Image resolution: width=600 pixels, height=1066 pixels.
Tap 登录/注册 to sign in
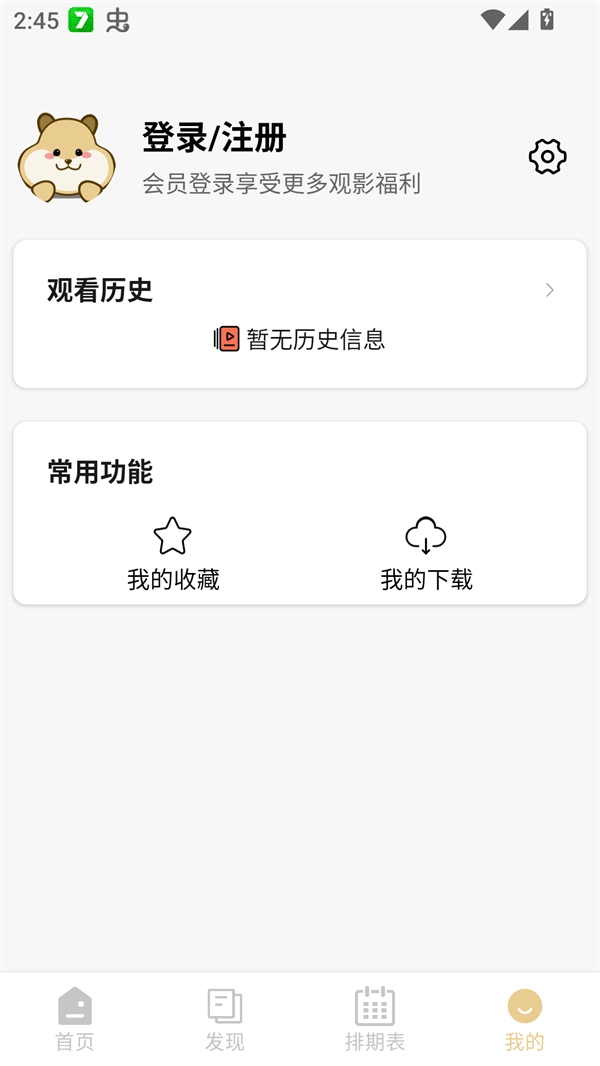point(214,138)
